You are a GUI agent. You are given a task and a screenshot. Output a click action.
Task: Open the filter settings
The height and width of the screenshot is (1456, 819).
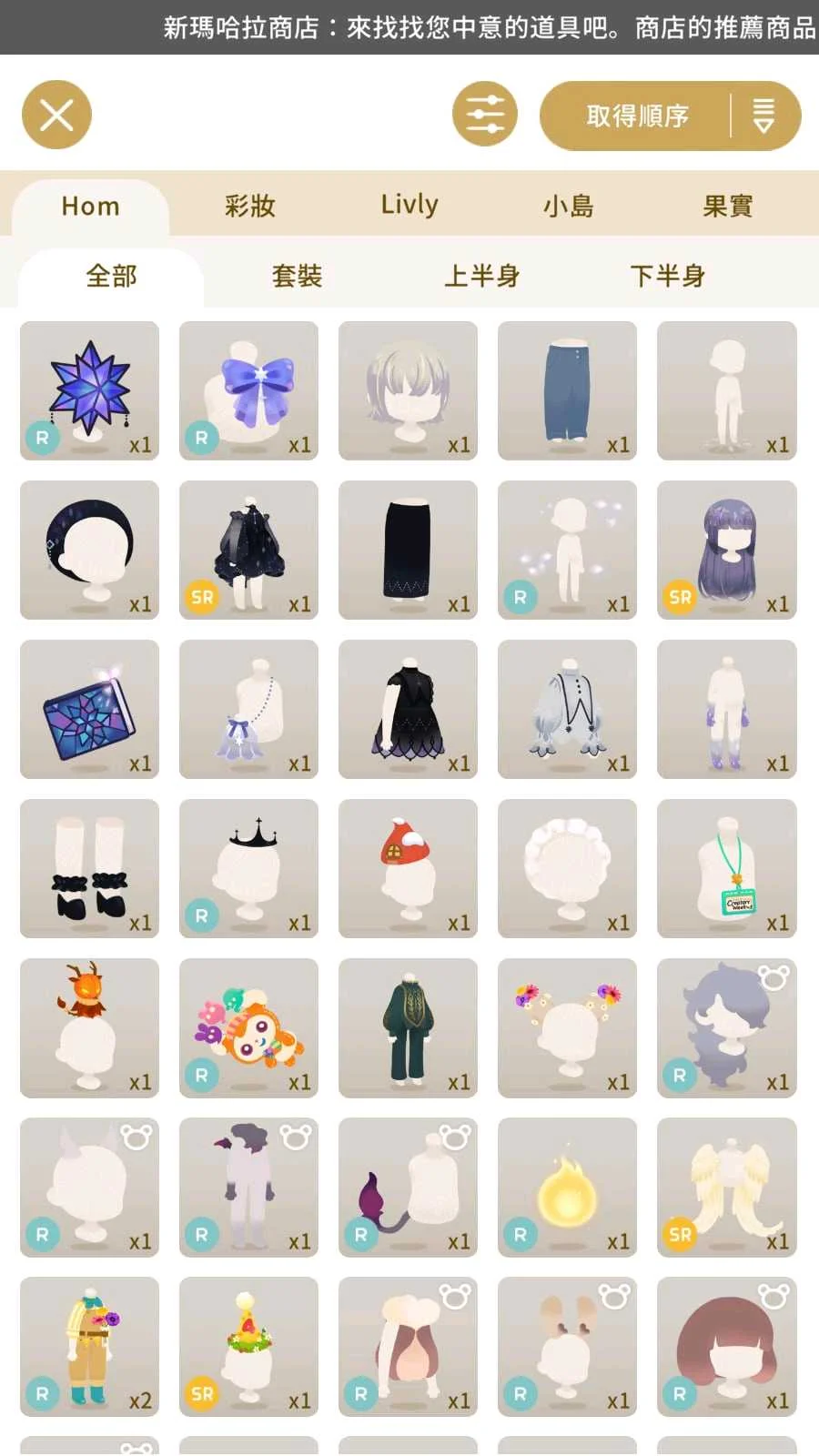click(x=484, y=116)
